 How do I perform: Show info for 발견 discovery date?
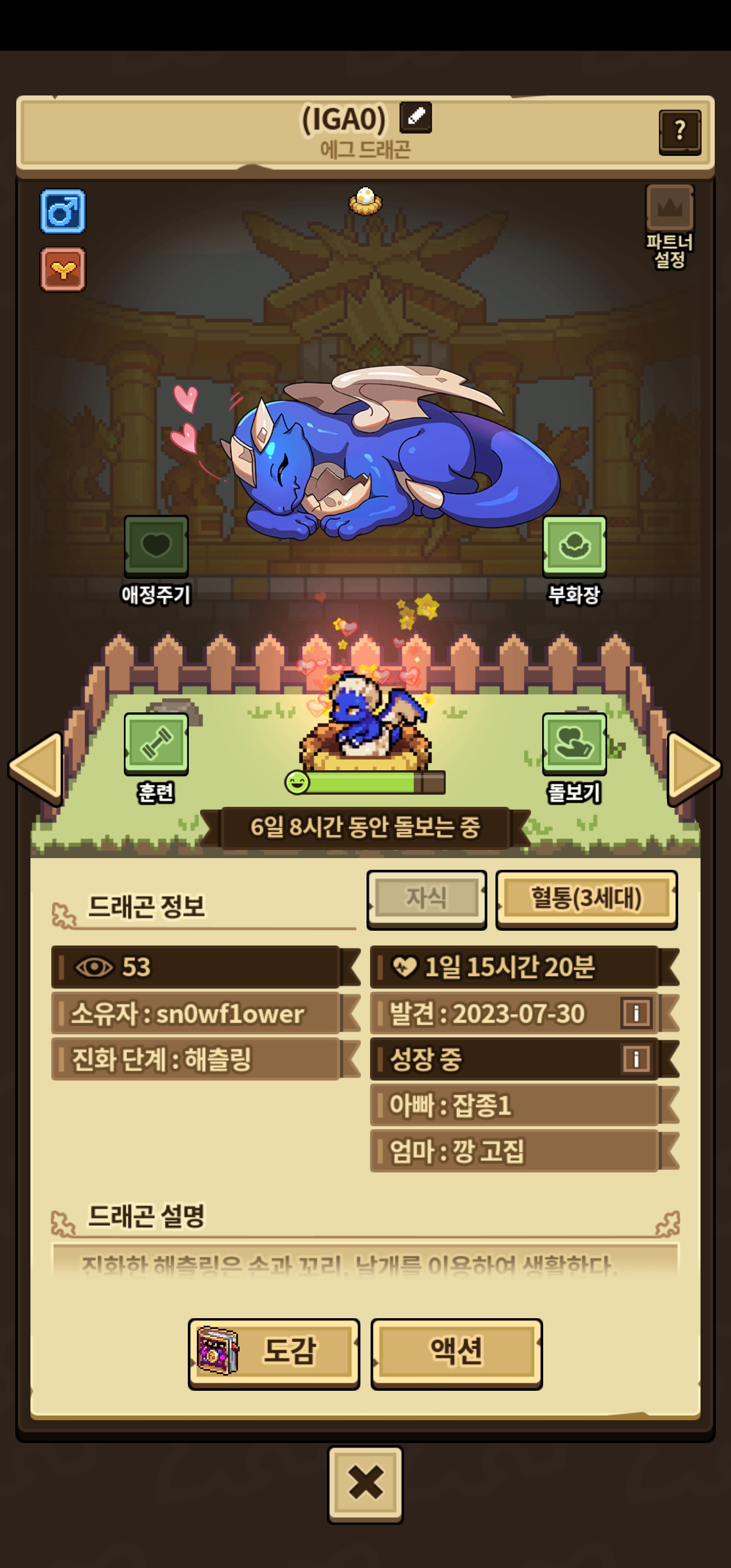636,1014
